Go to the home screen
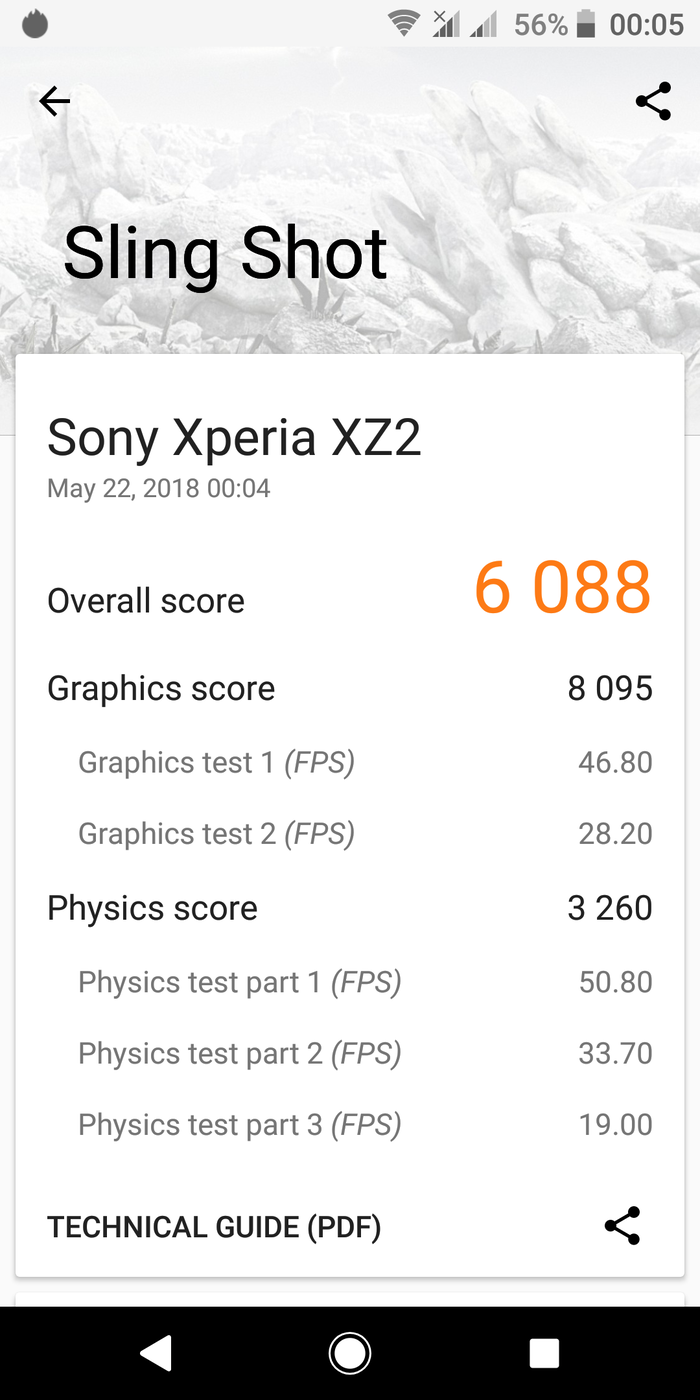The image size is (700, 1400). 350,1353
